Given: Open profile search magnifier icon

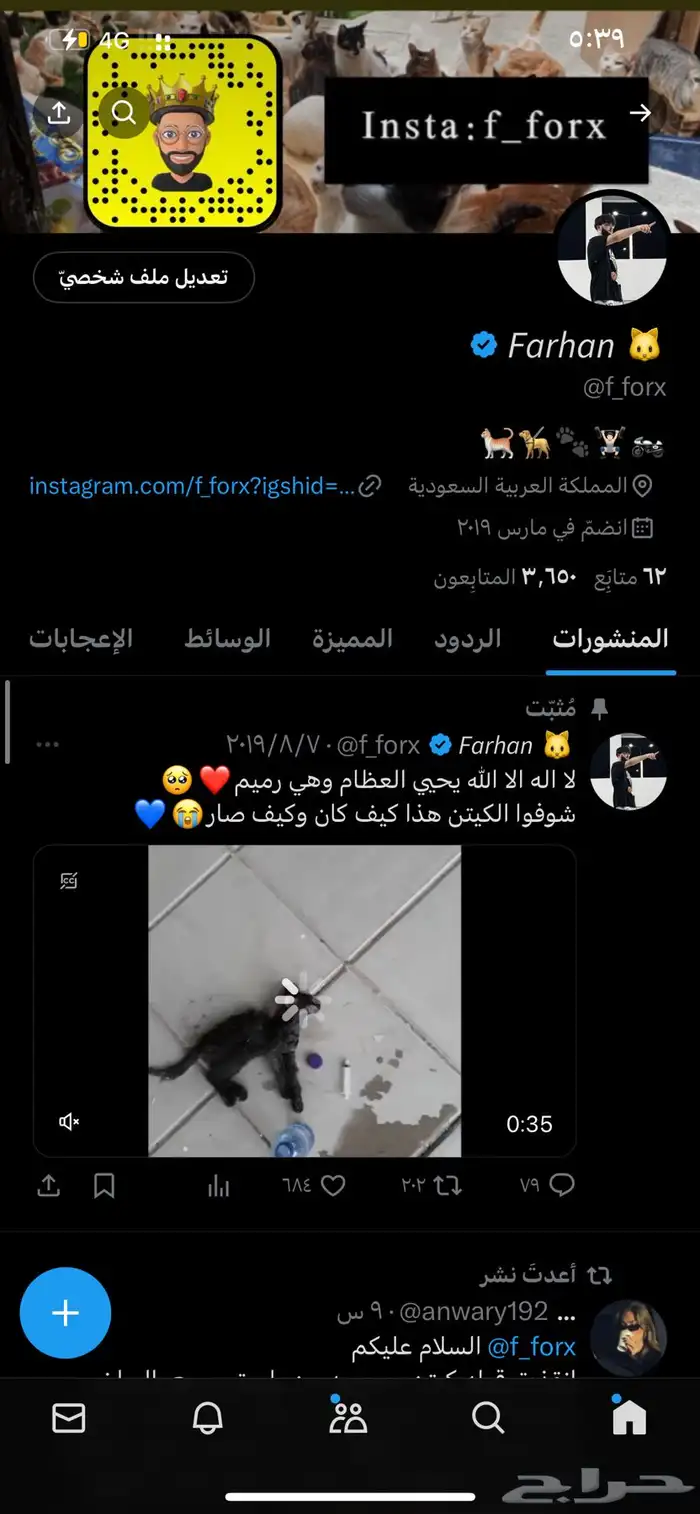Looking at the screenshot, I should tap(124, 112).
